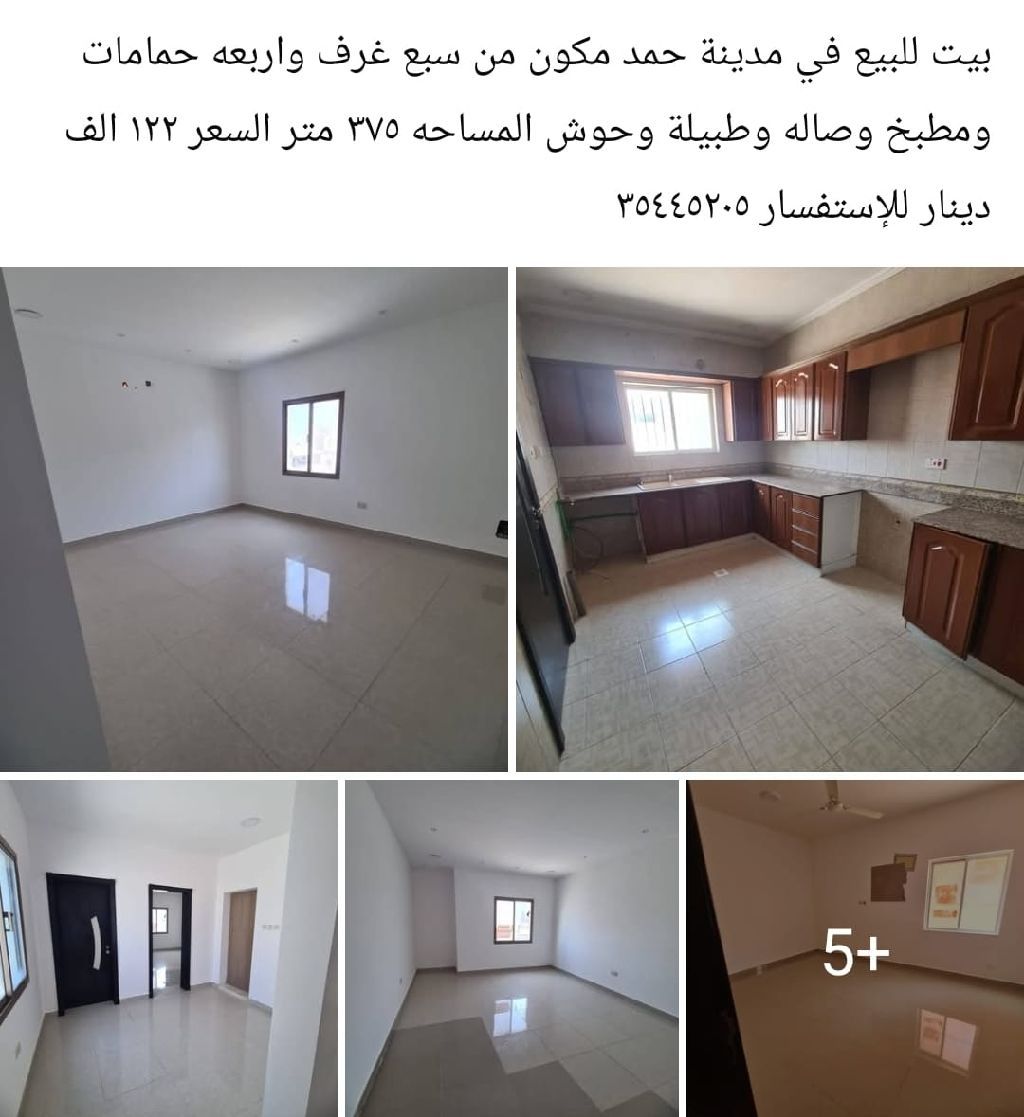
Task: Open the kitchen with wooden cabinets photo
Action: [x=770, y=518]
